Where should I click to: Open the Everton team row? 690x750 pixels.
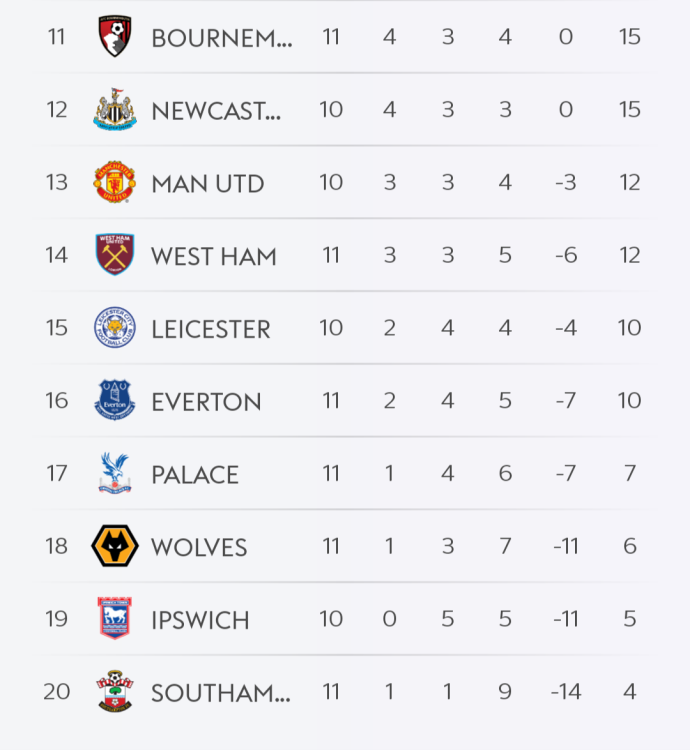click(x=206, y=402)
